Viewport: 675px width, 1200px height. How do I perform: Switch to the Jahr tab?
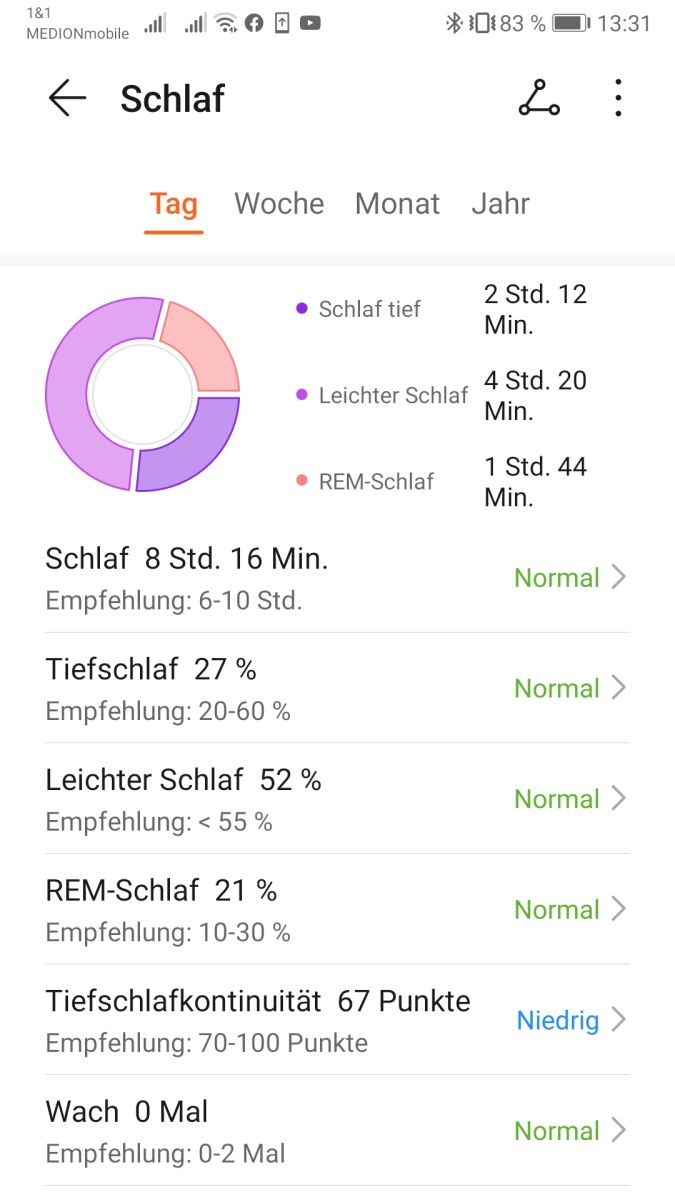[x=500, y=204]
